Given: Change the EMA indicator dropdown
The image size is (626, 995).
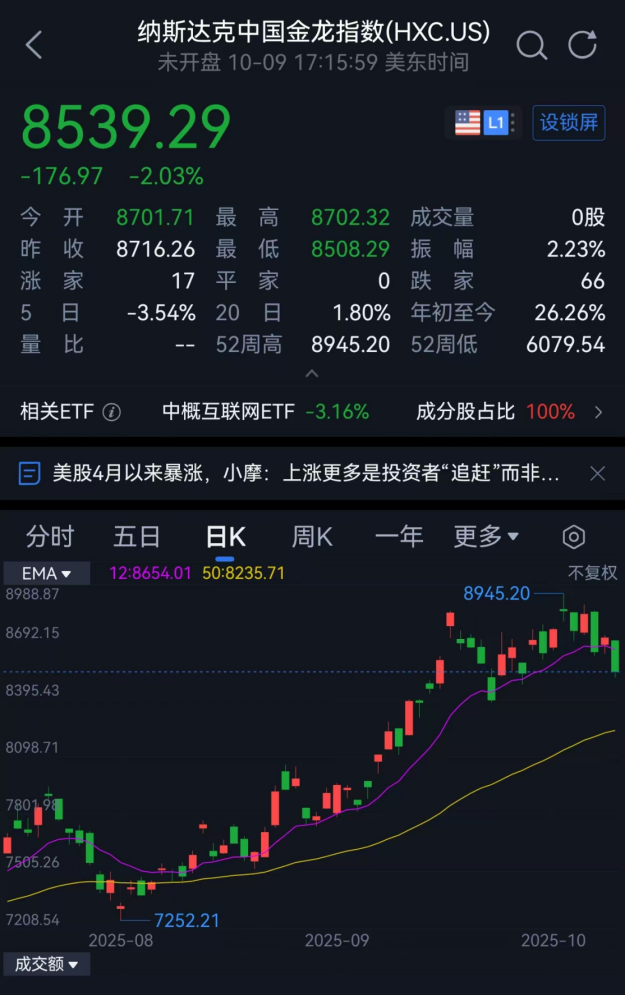Looking at the screenshot, I should point(46,574).
